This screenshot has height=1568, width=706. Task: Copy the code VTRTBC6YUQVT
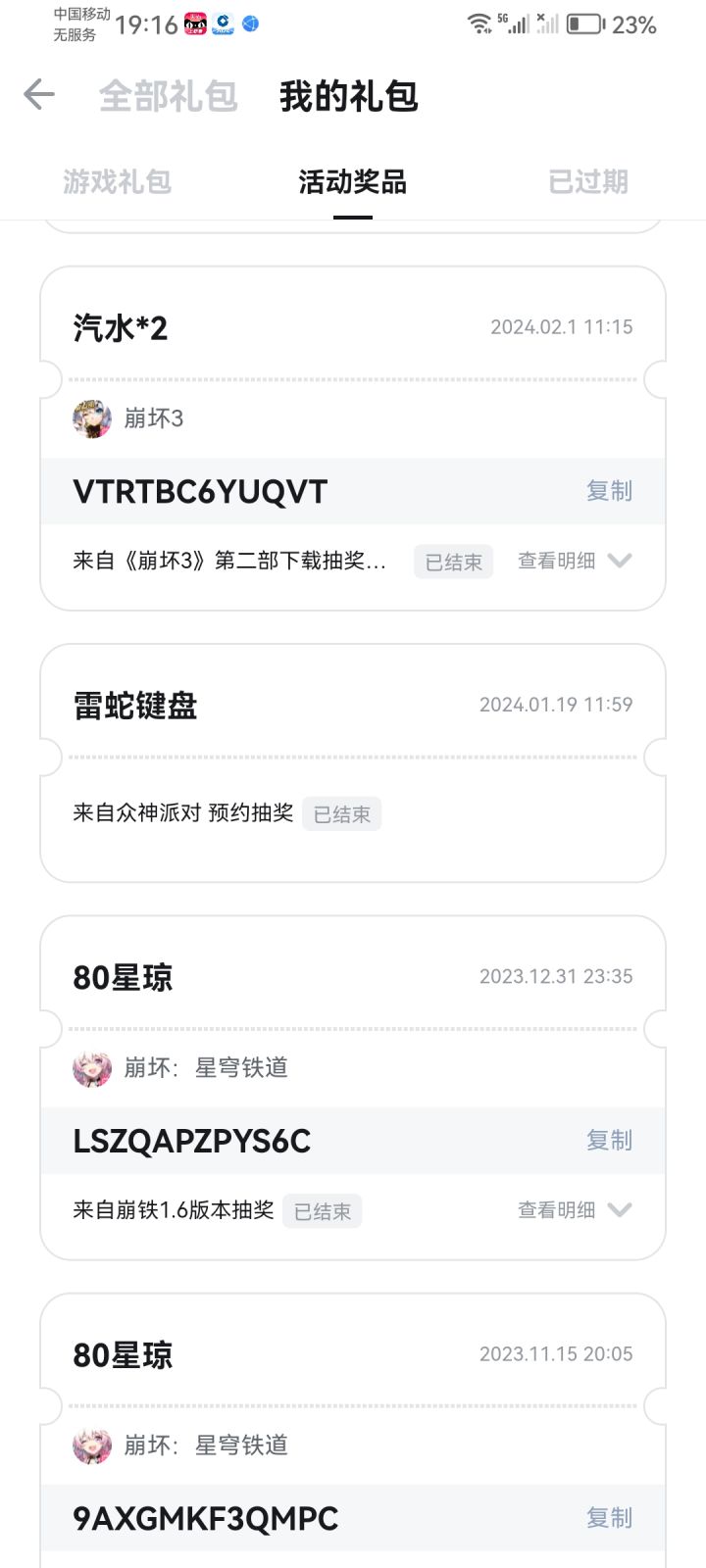coord(609,491)
